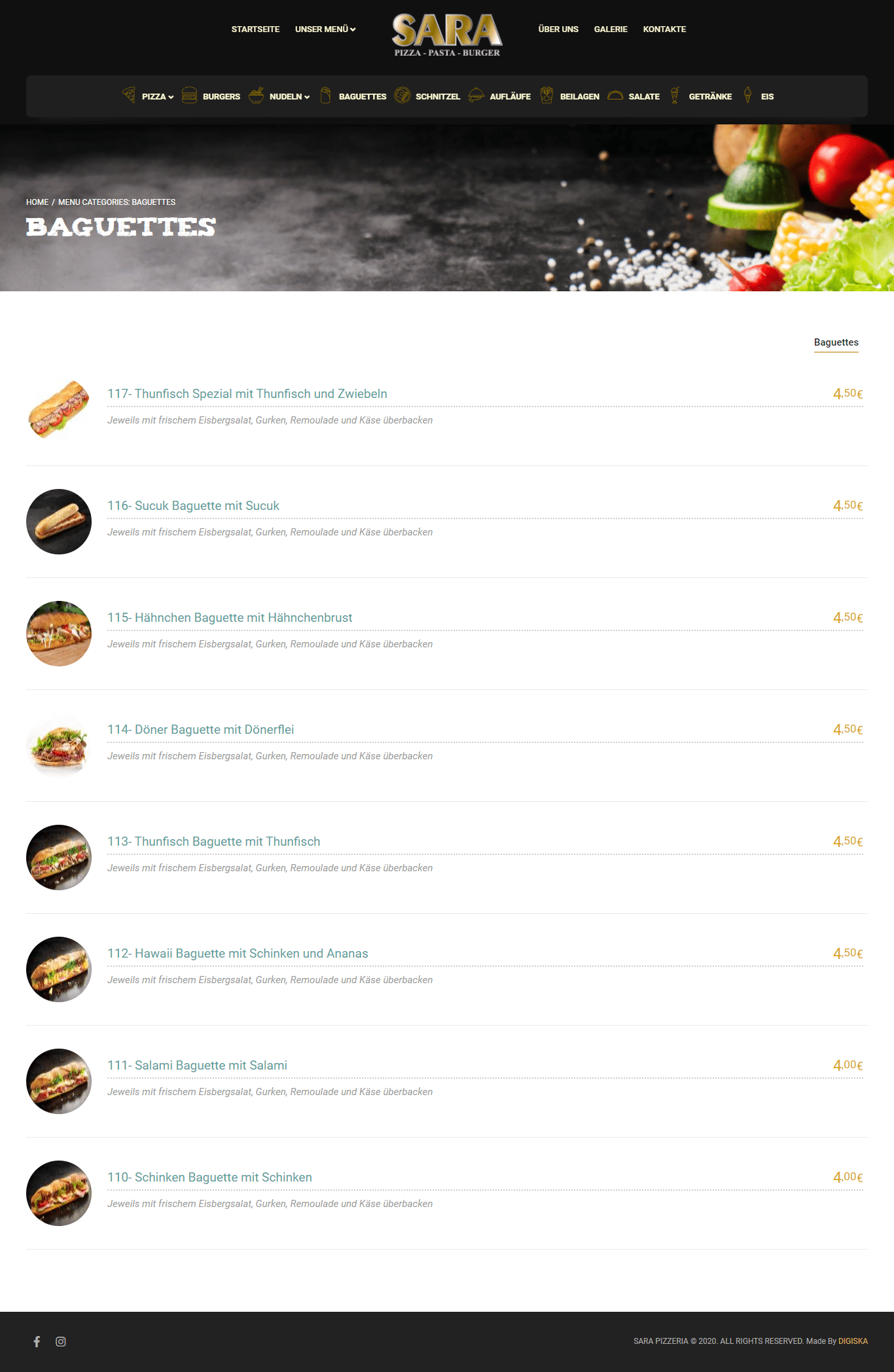The height and width of the screenshot is (1372, 894).
Task: Go to the Startseite page
Action: coord(255,29)
